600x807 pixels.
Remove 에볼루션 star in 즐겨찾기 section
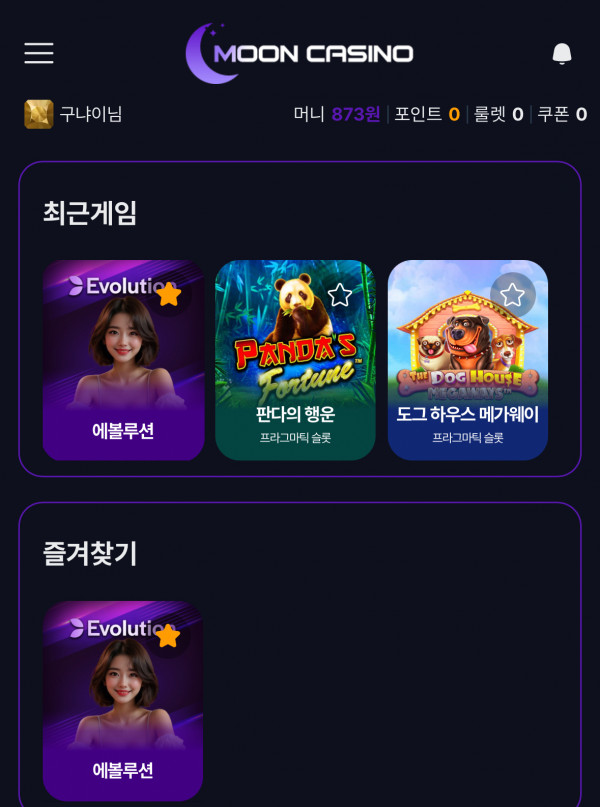coord(168,635)
